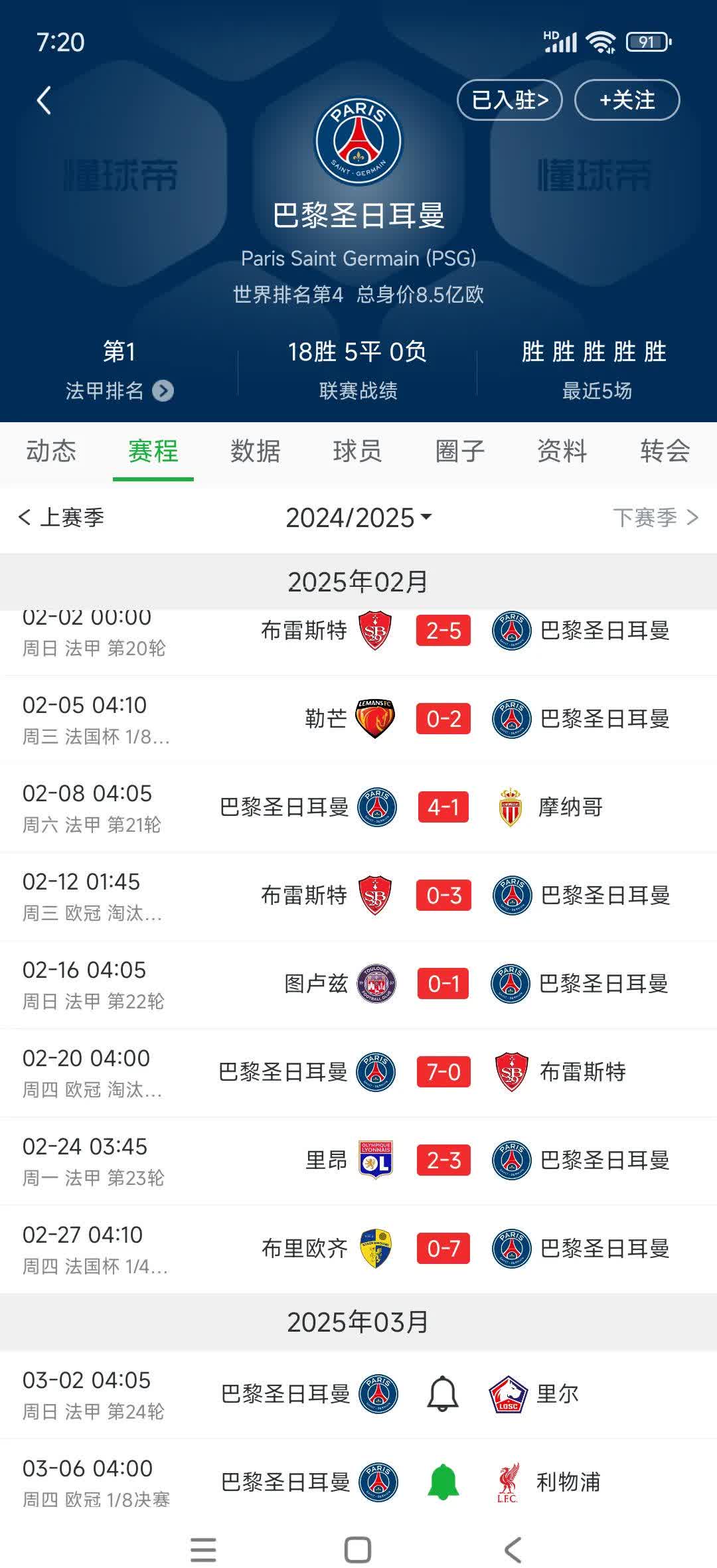Switch to the 数据 tab
The image size is (717, 1568).
pos(256,451)
